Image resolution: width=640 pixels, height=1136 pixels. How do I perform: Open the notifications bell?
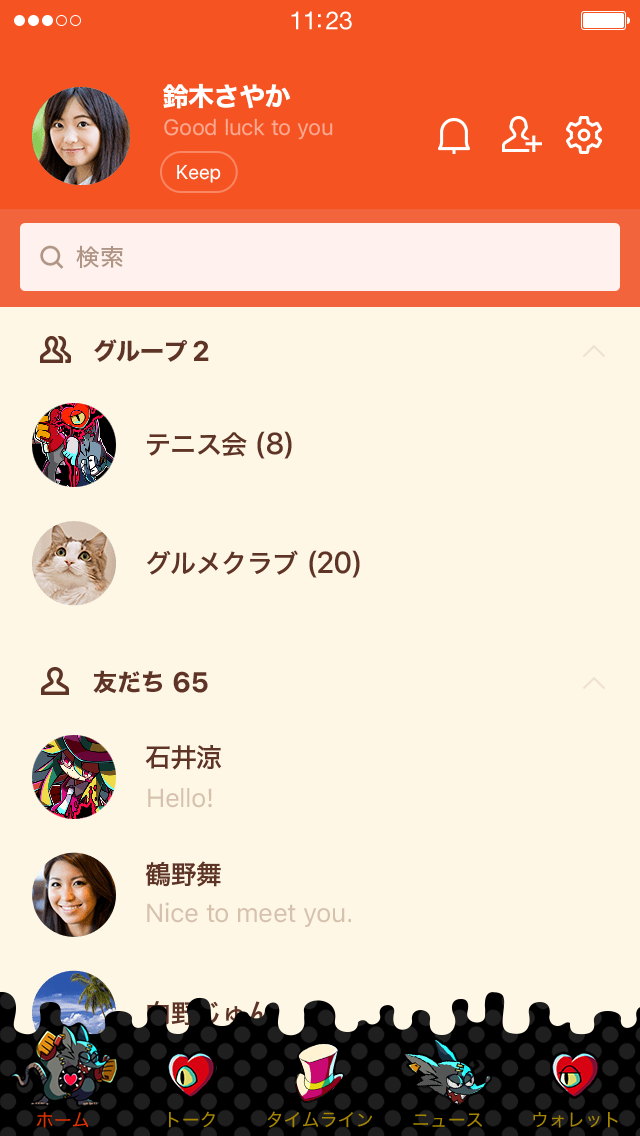tap(454, 135)
